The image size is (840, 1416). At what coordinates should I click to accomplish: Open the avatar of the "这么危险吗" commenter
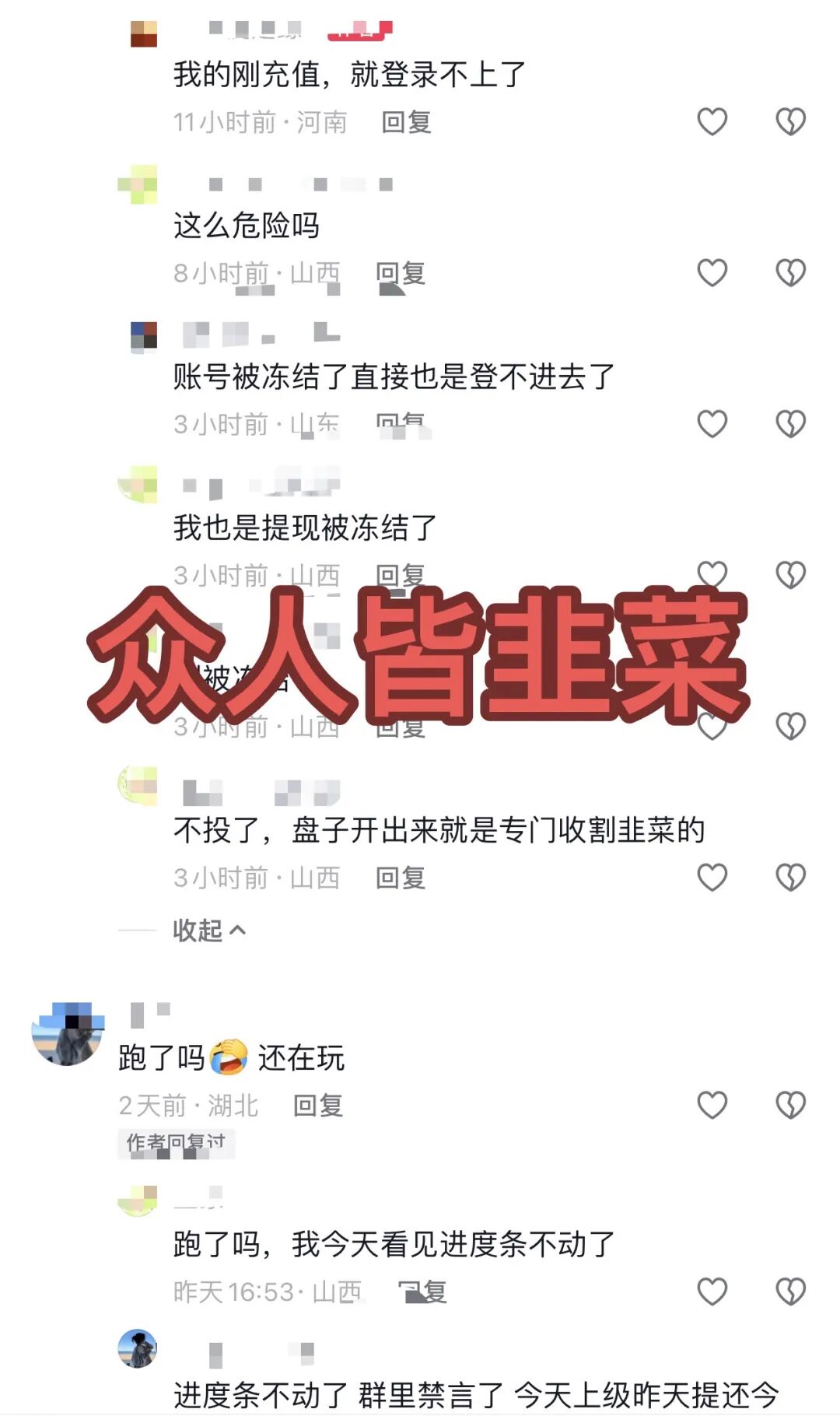pyautogui.click(x=140, y=185)
